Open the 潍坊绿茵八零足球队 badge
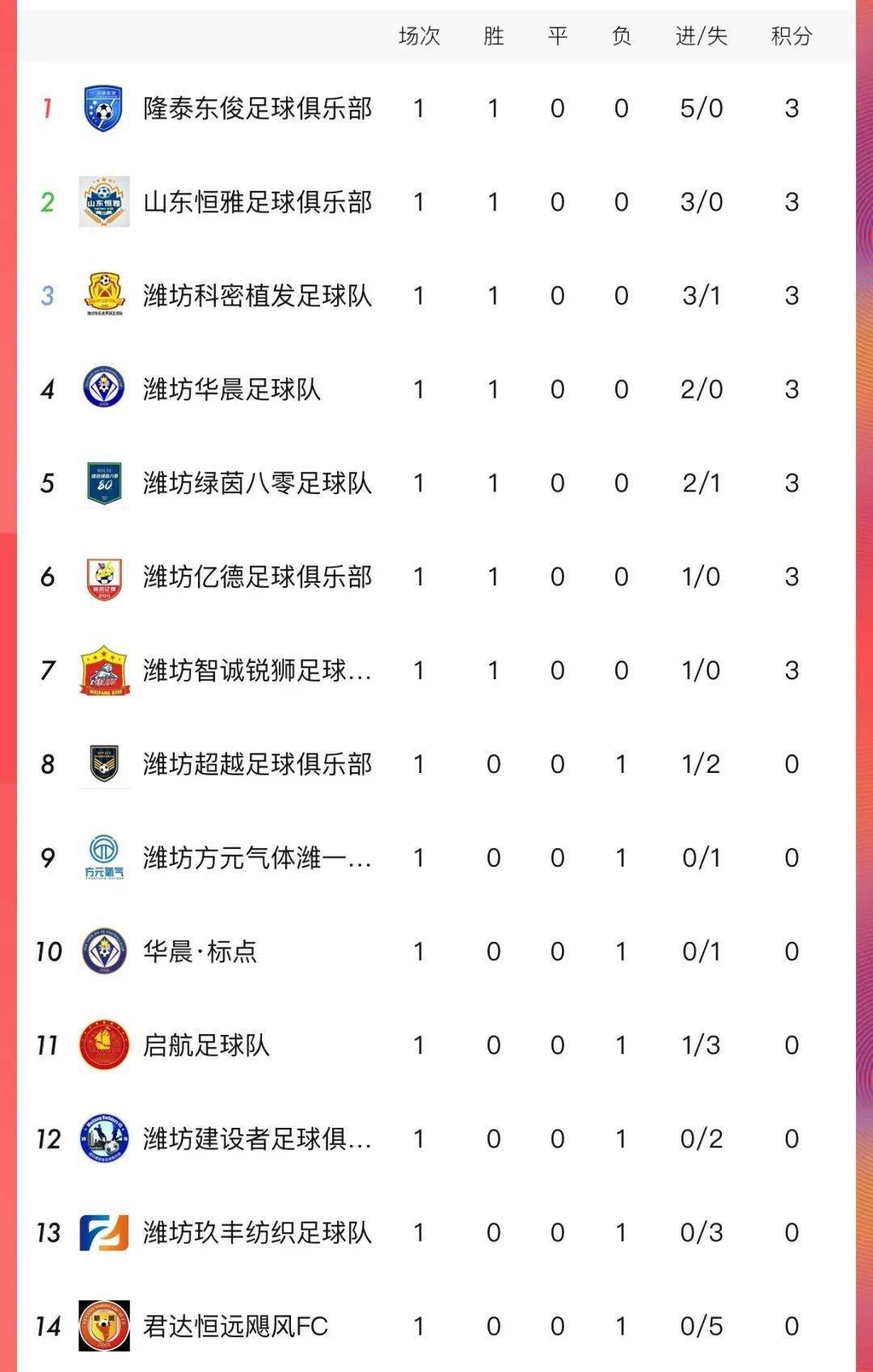The width and height of the screenshot is (873, 1372). coord(103,482)
